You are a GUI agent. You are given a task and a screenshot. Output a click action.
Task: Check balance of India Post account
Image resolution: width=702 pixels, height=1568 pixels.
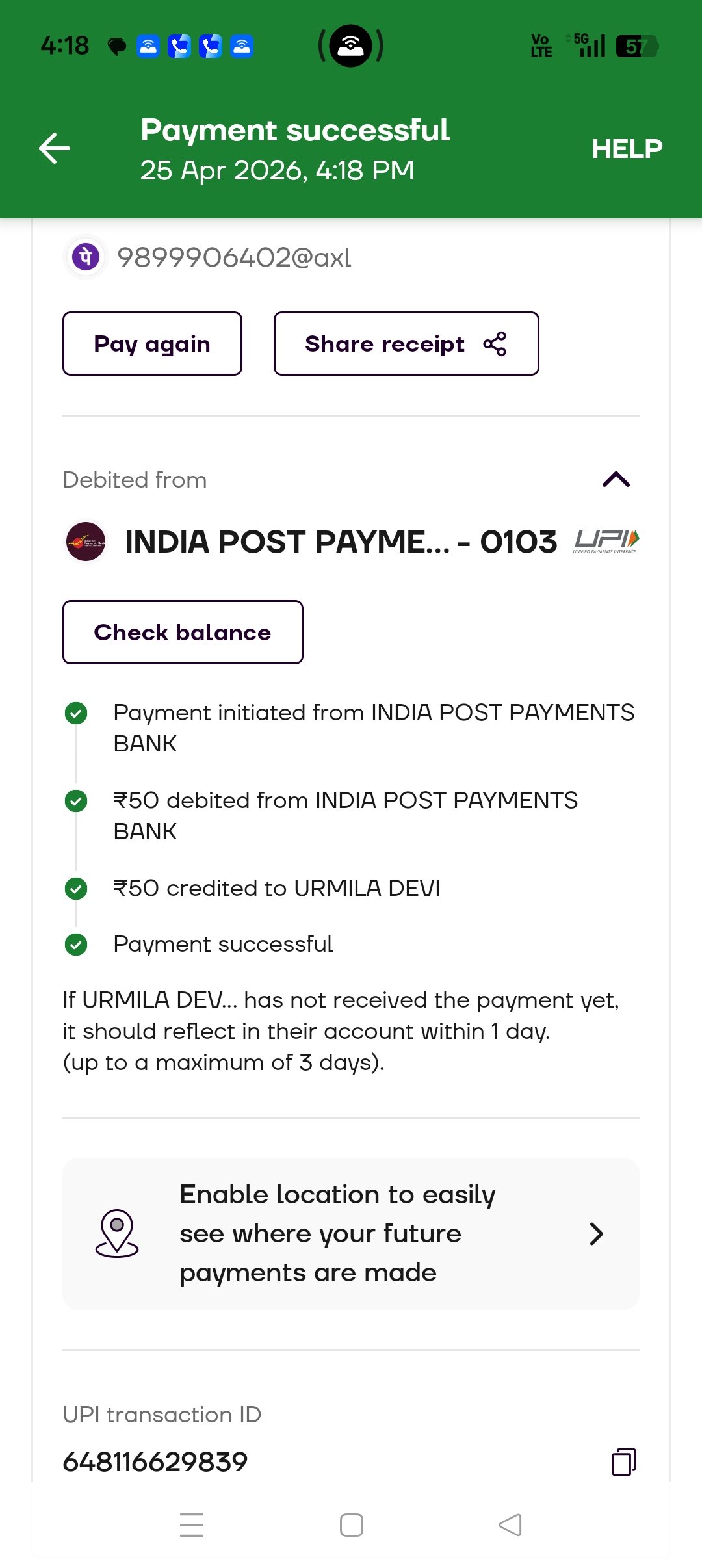pyautogui.click(x=183, y=632)
